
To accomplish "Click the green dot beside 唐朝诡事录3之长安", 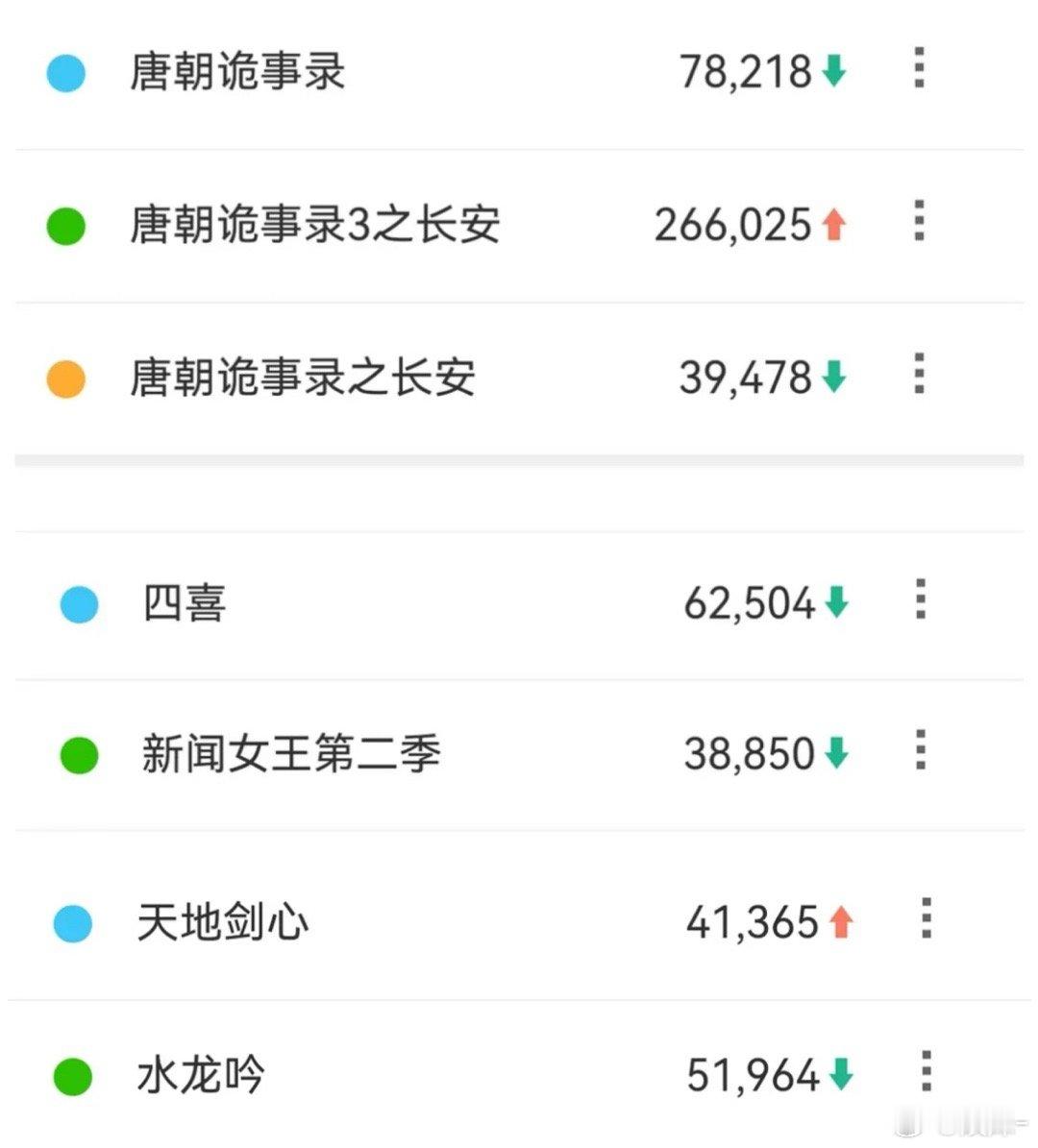I will coord(64,228).
